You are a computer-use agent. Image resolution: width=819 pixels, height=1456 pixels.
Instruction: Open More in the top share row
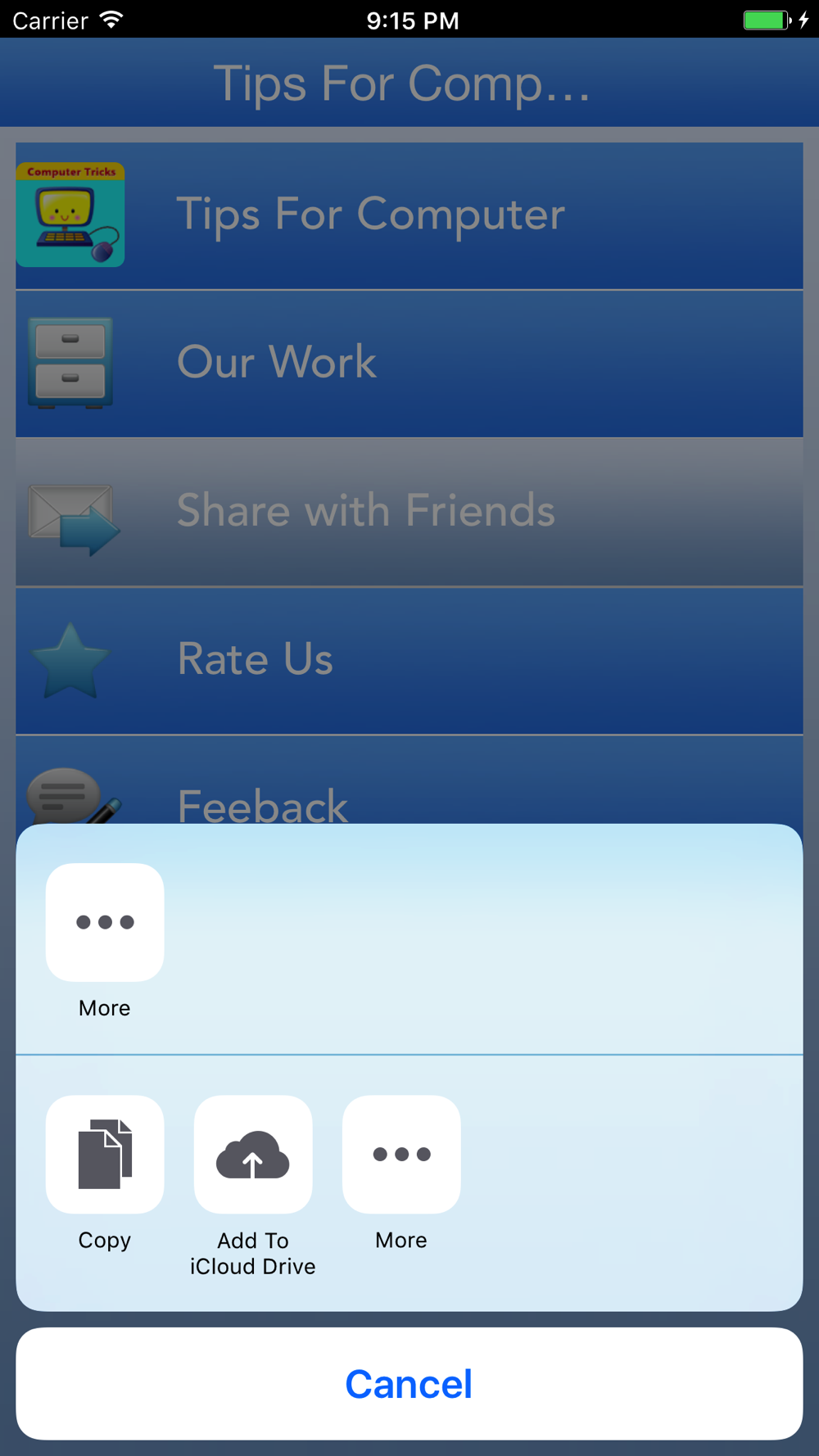(x=105, y=922)
